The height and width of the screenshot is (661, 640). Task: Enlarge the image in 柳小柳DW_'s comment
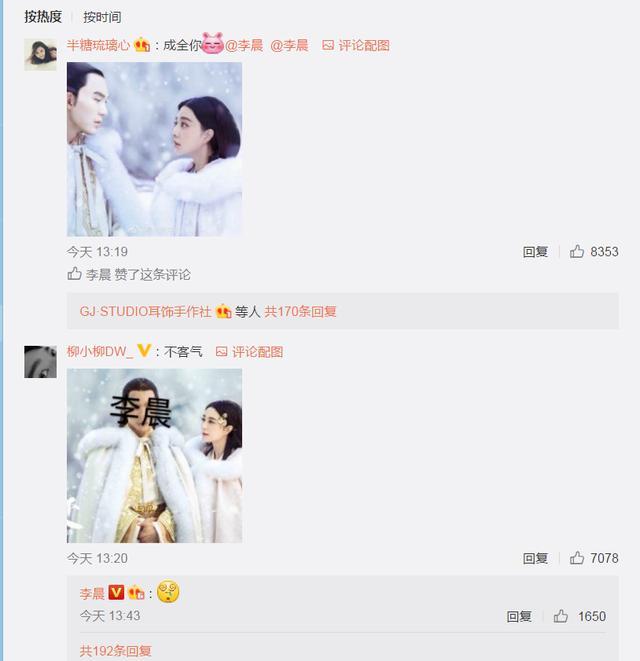tap(154, 456)
